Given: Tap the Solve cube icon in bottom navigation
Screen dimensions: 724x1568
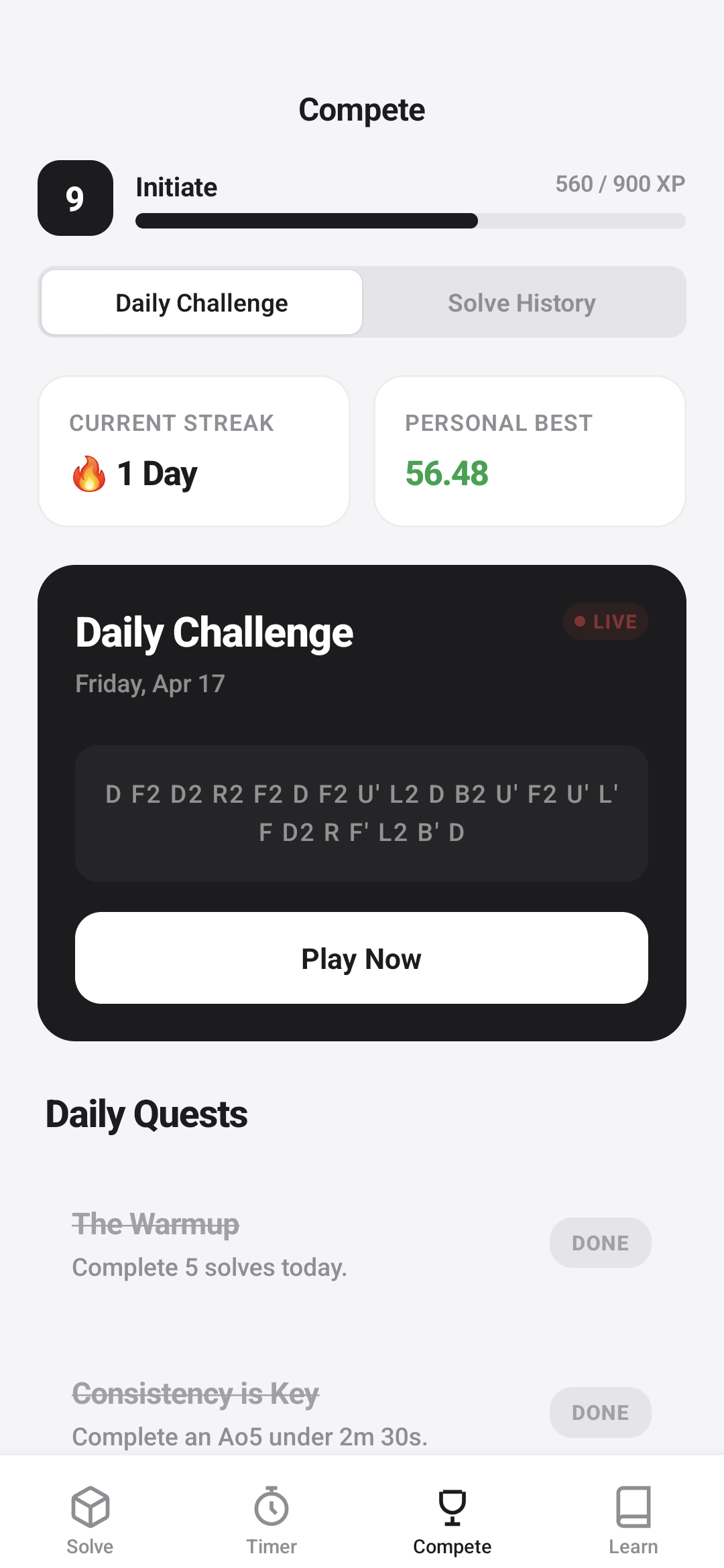Looking at the screenshot, I should tap(90, 1510).
